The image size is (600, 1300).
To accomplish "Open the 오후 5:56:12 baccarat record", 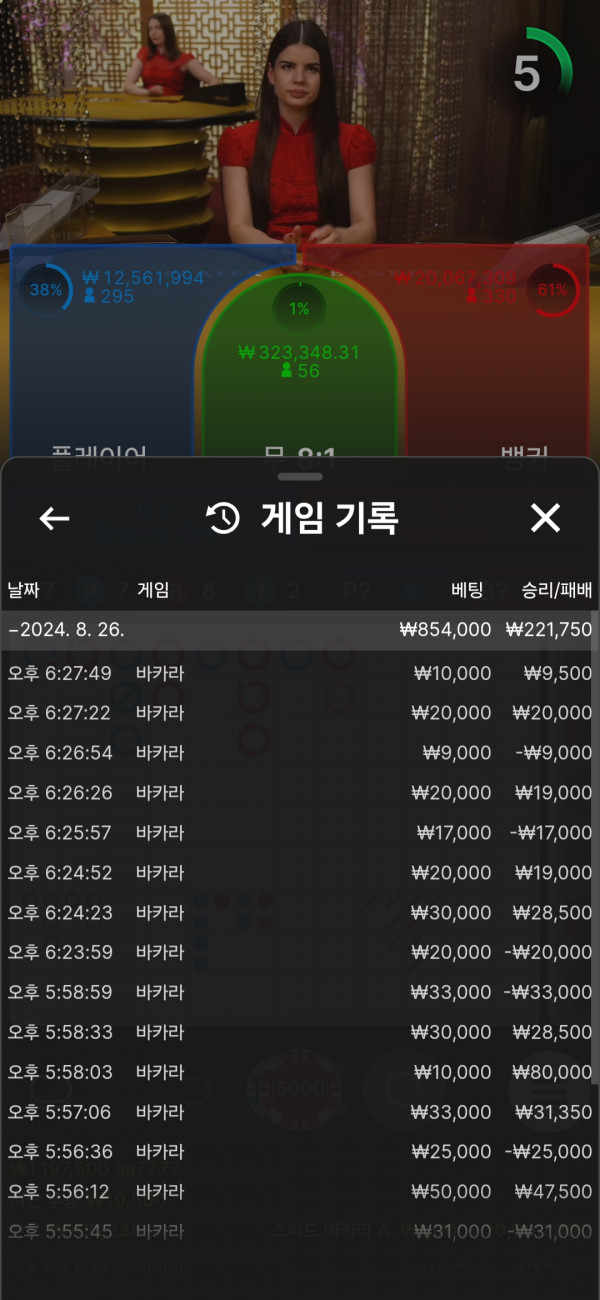I will point(298,1192).
